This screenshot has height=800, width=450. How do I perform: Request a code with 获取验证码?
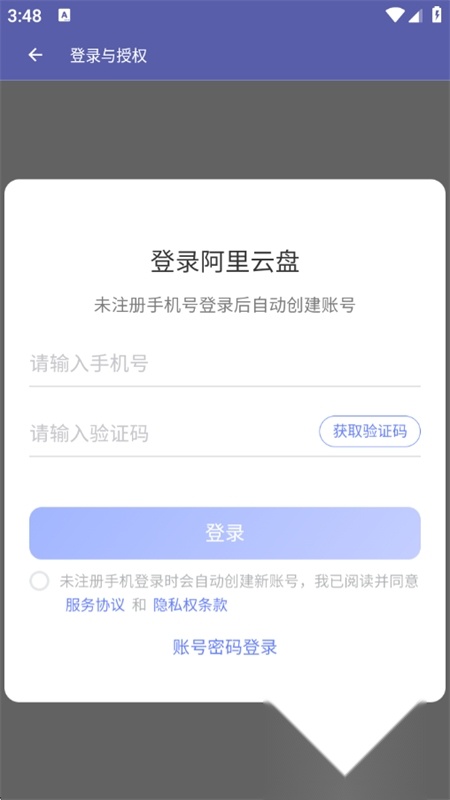coord(370,432)
